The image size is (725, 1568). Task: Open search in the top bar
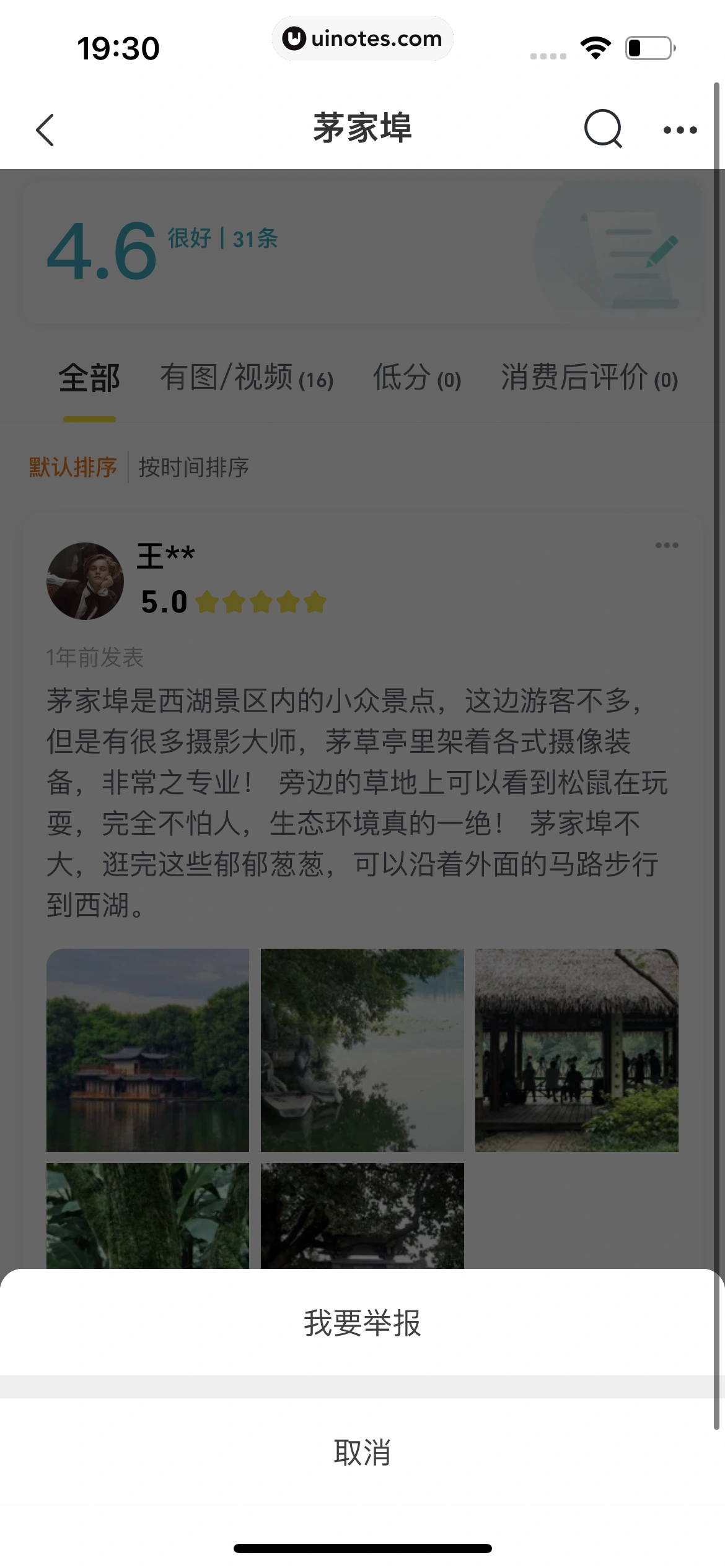pos(602,129)
